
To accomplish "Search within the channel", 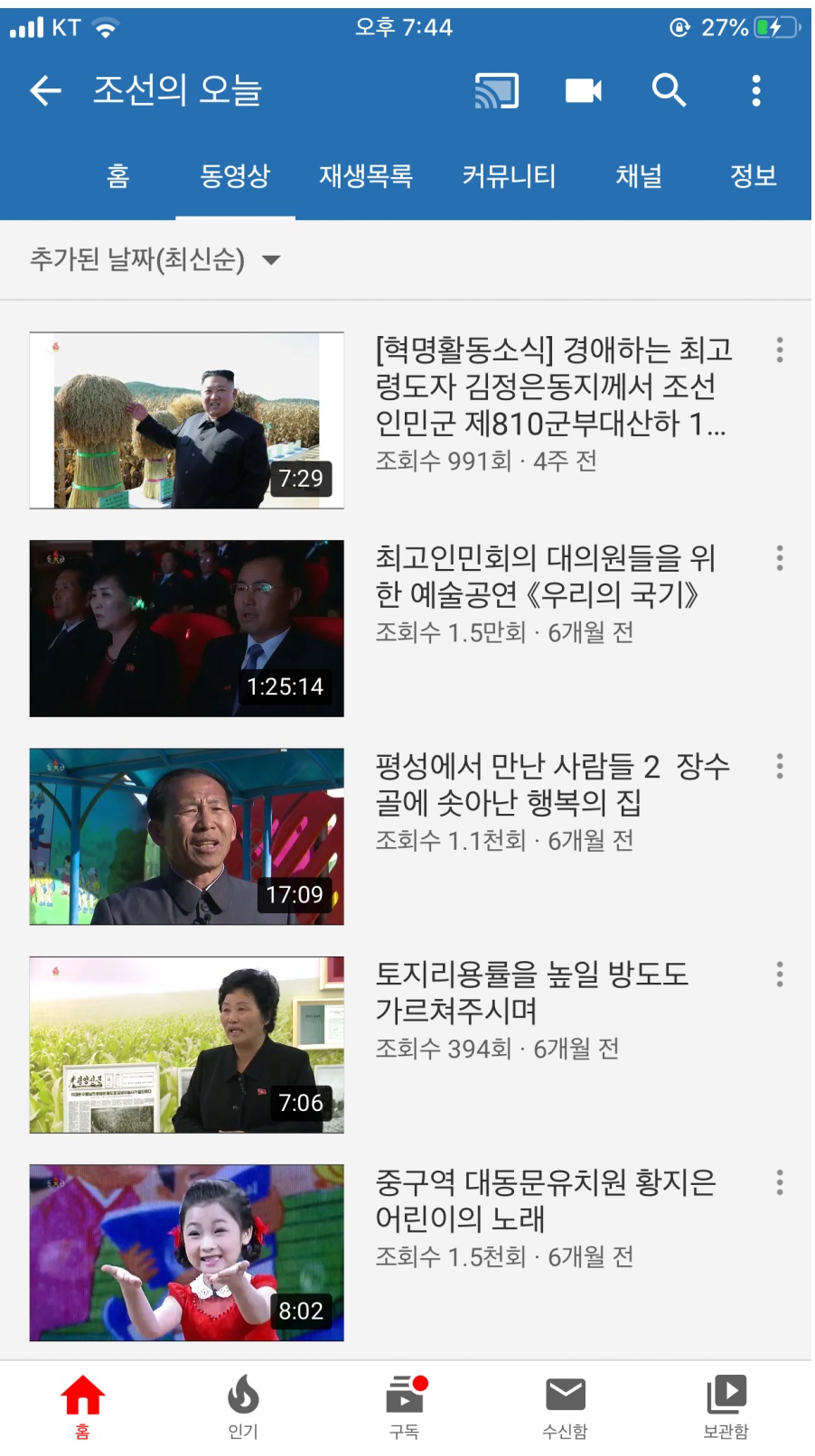I will coord(669,90).
